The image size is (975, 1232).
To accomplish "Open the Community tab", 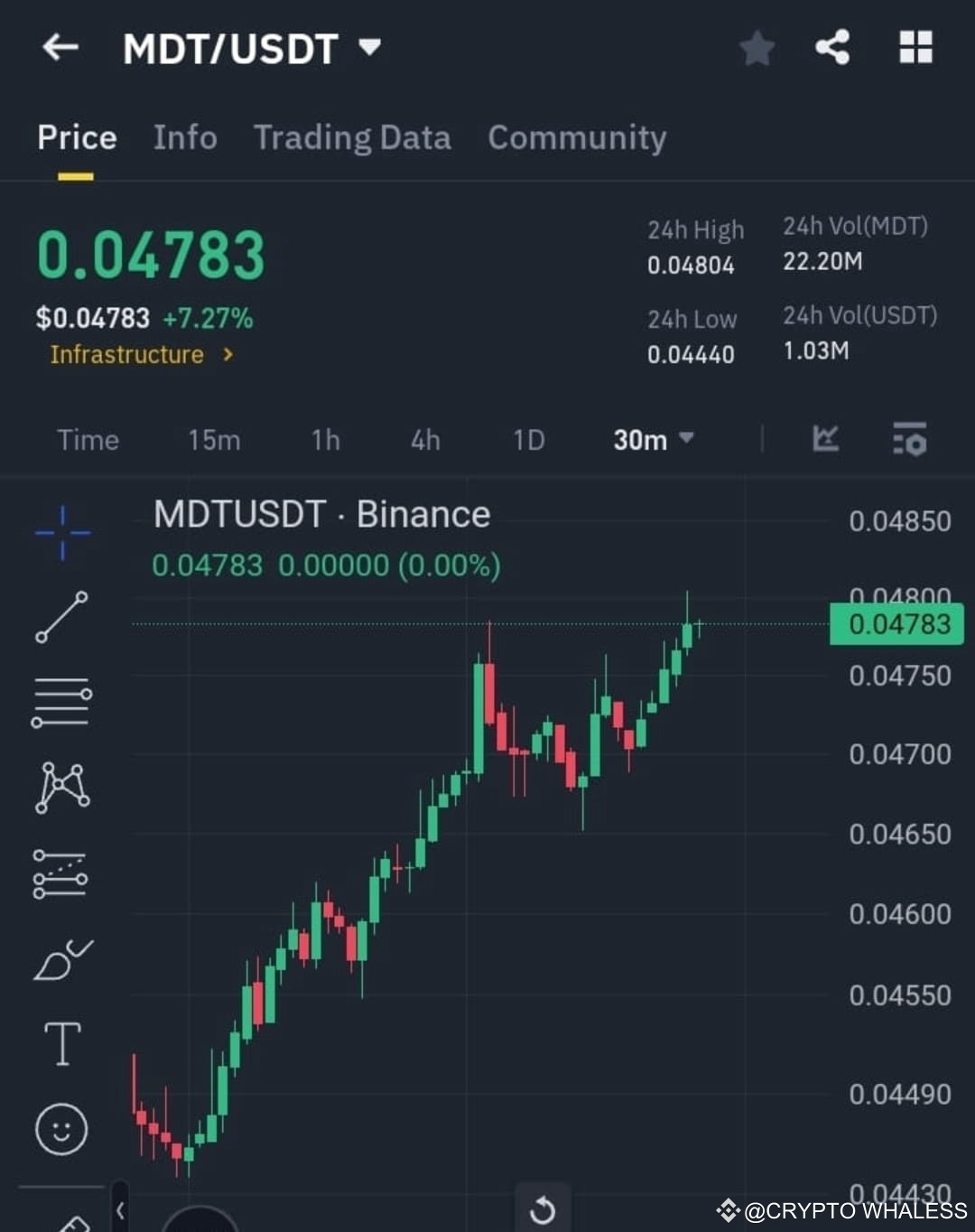I will point(576,137).
